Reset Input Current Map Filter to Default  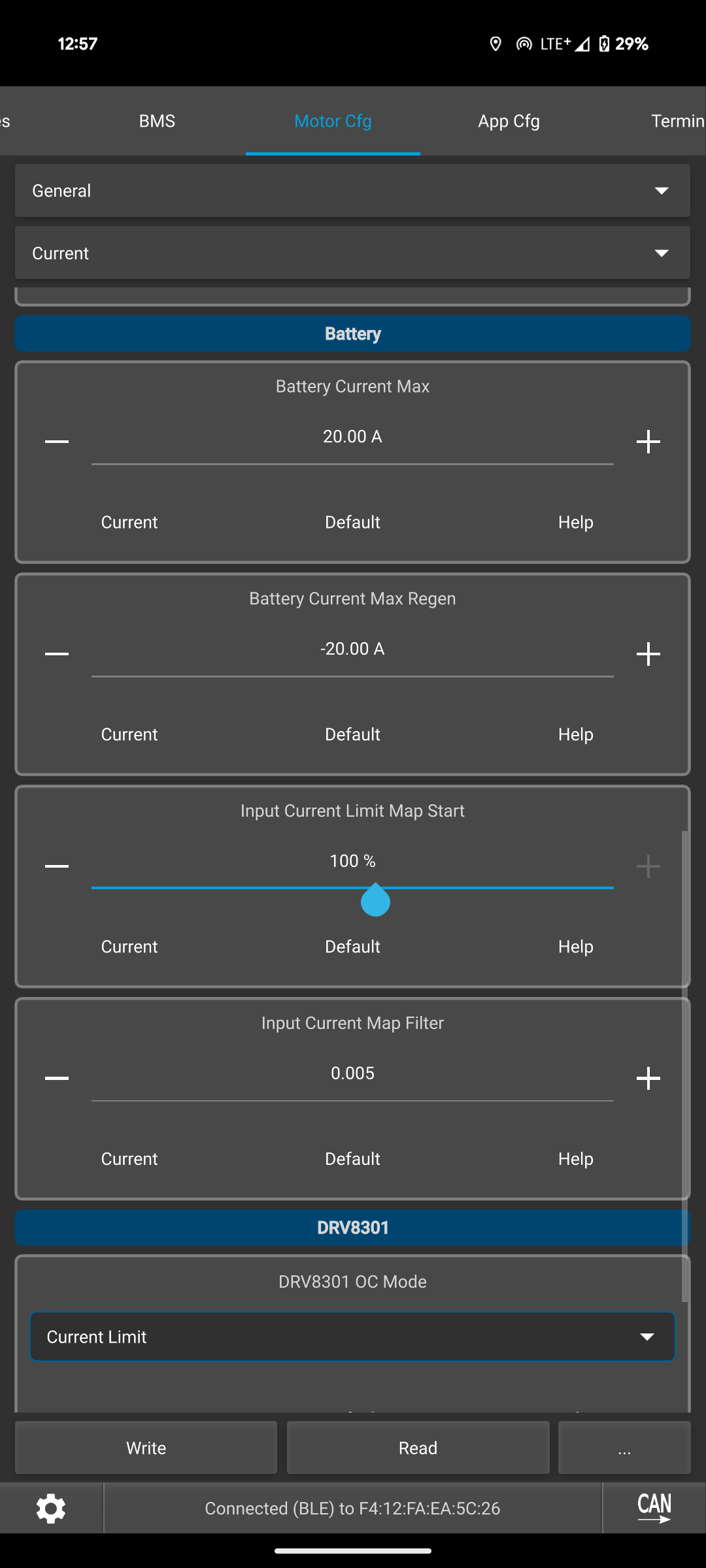pos(352,1159)
